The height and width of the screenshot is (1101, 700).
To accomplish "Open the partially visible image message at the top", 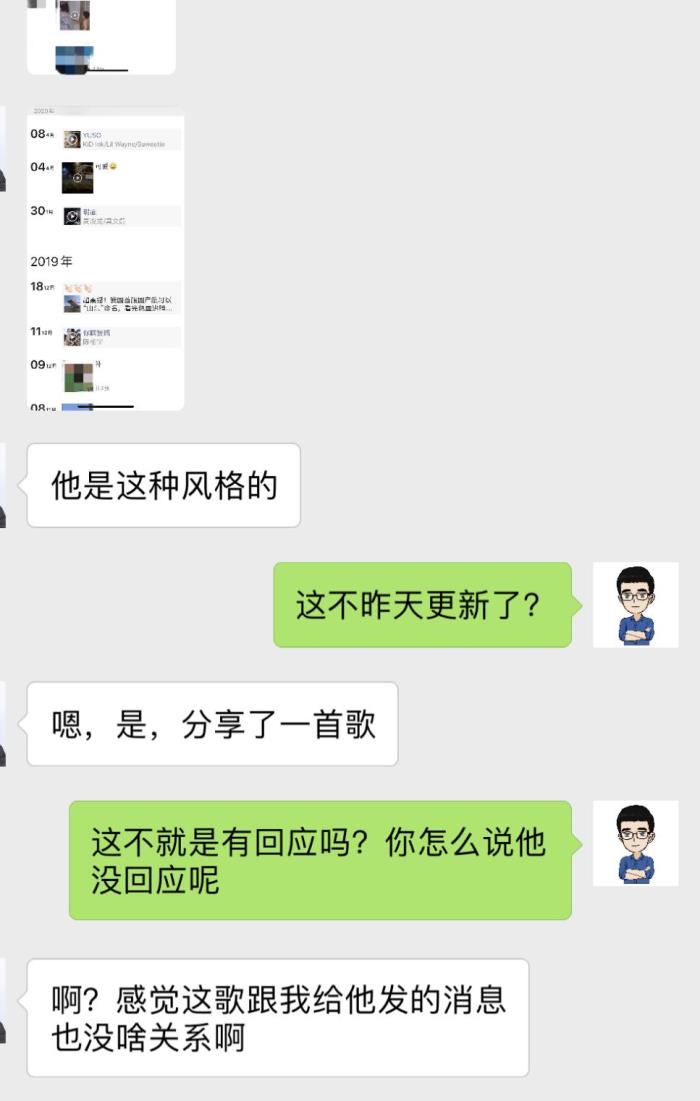I will coord(100,35).
